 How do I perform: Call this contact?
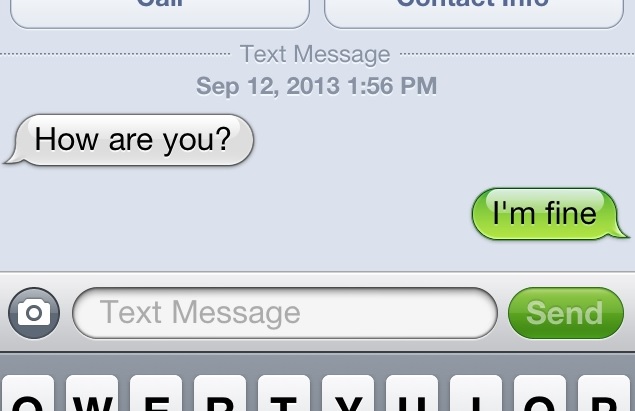[x=160, y=10]
